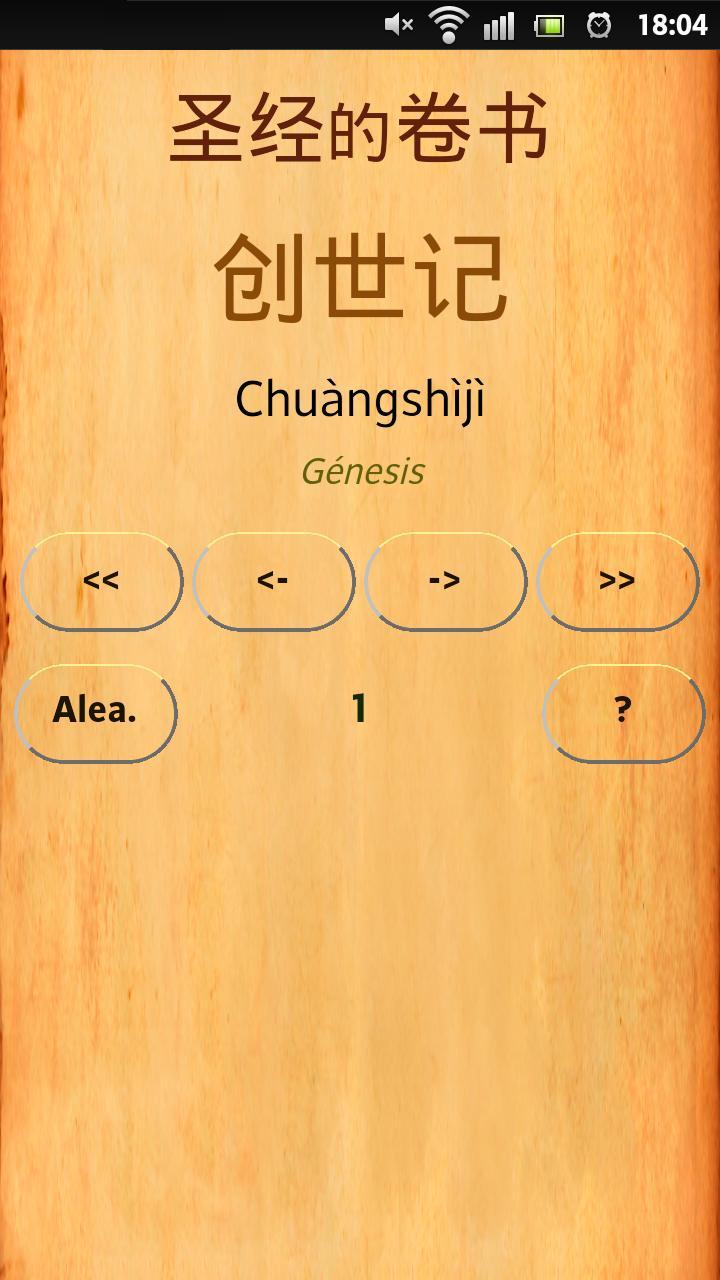The width and height of the screenshot is (720, 1280).
Task: Click the '>>' last book button
Action: point(618,581)
